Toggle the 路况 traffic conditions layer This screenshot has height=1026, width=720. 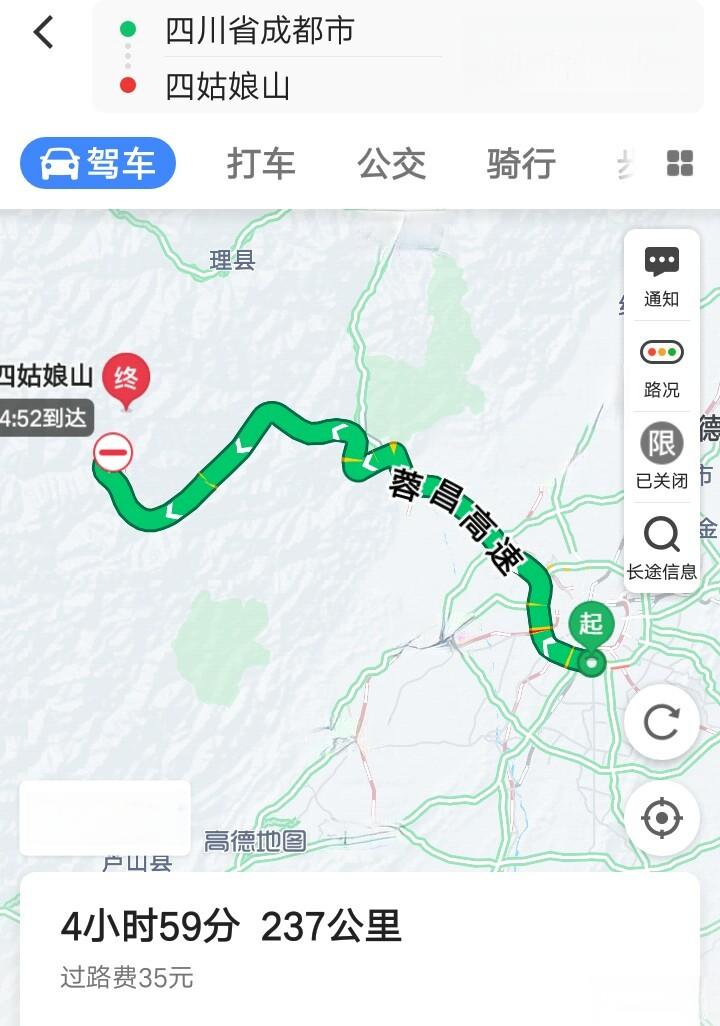[661, 362]
